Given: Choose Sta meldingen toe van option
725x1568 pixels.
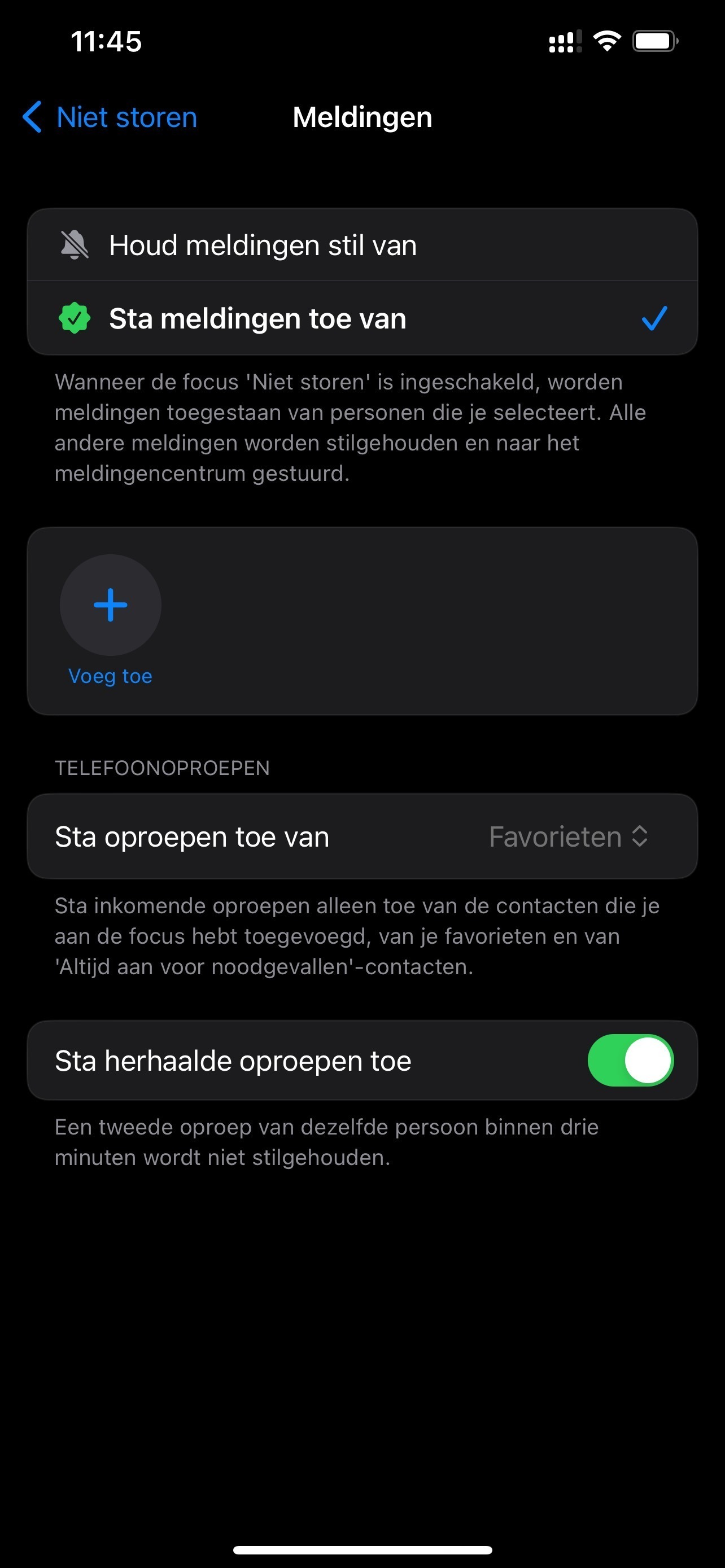Looking at the screenshot, I should click(361, 318).
